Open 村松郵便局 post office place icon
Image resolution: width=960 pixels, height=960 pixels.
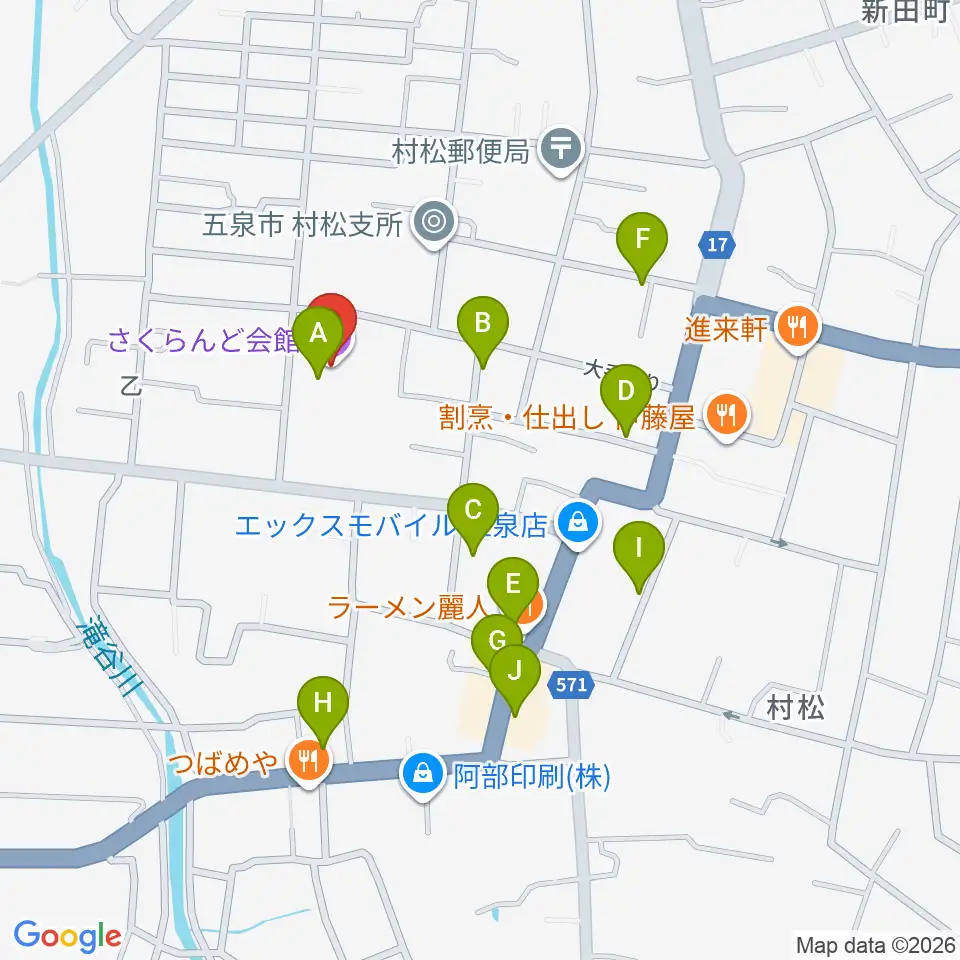tap(561, 150)
